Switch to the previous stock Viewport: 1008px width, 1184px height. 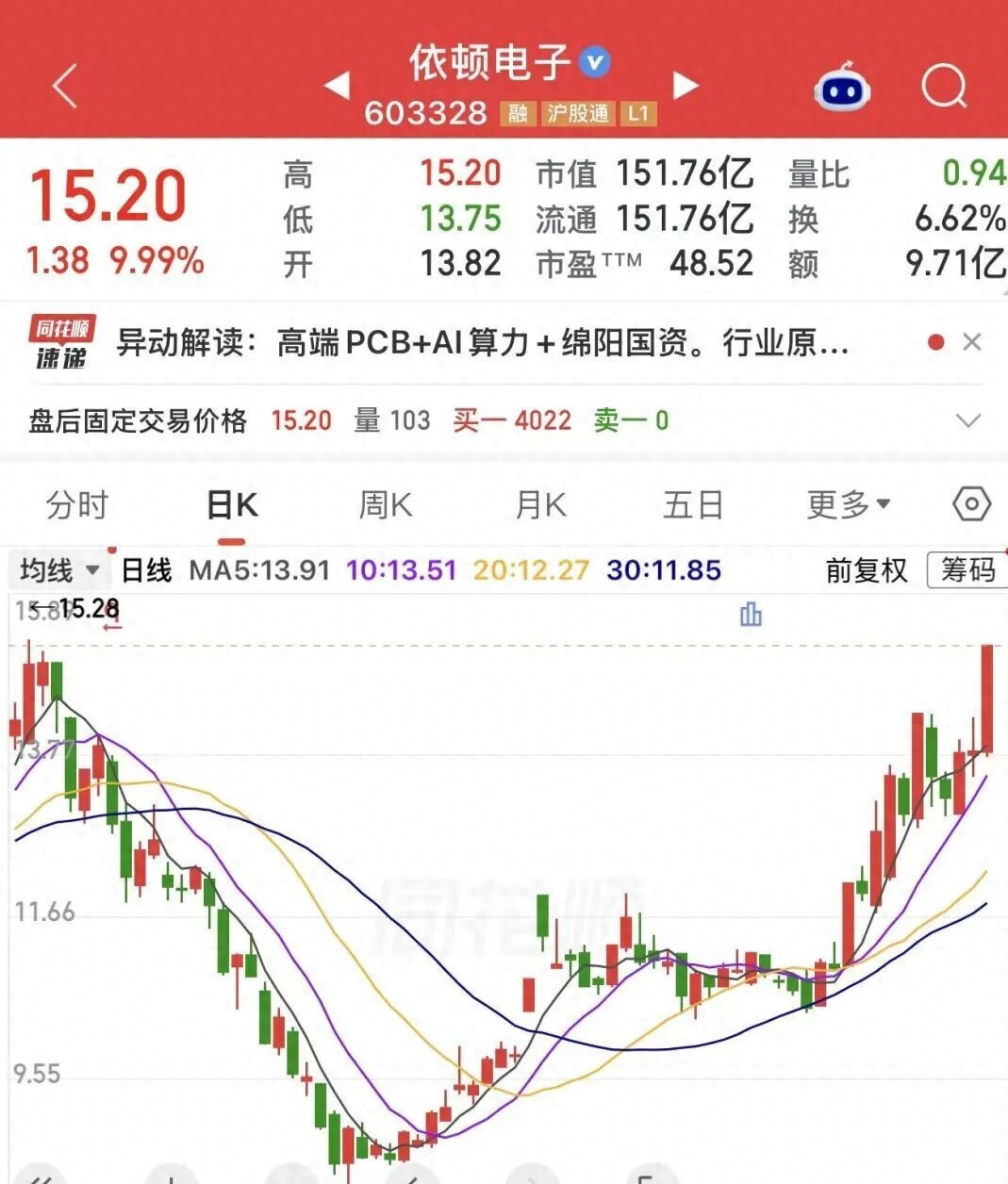point(337,85)
